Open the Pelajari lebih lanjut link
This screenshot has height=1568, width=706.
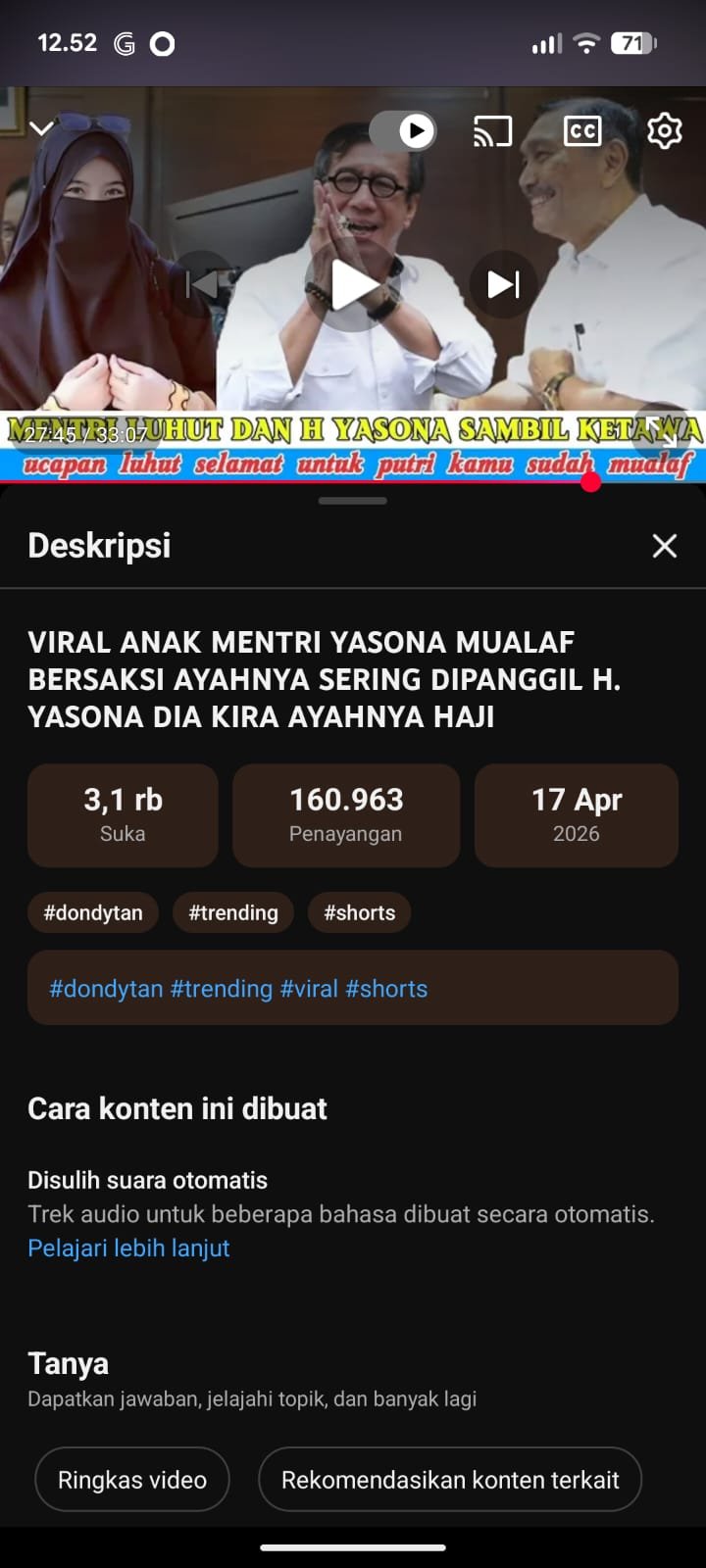(x=128, y=1248)
